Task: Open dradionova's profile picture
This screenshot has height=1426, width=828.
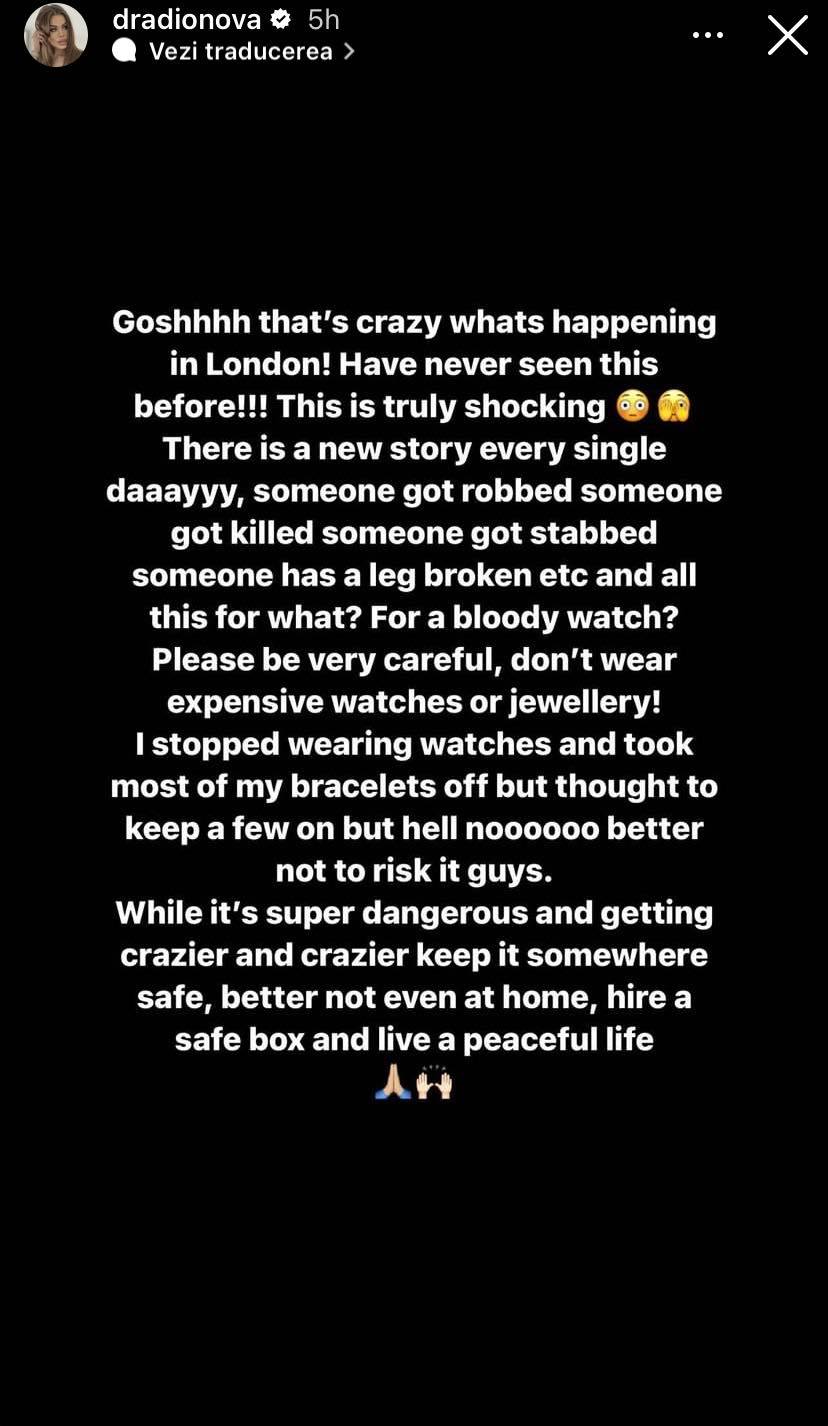Action: (x=56, y=35)
